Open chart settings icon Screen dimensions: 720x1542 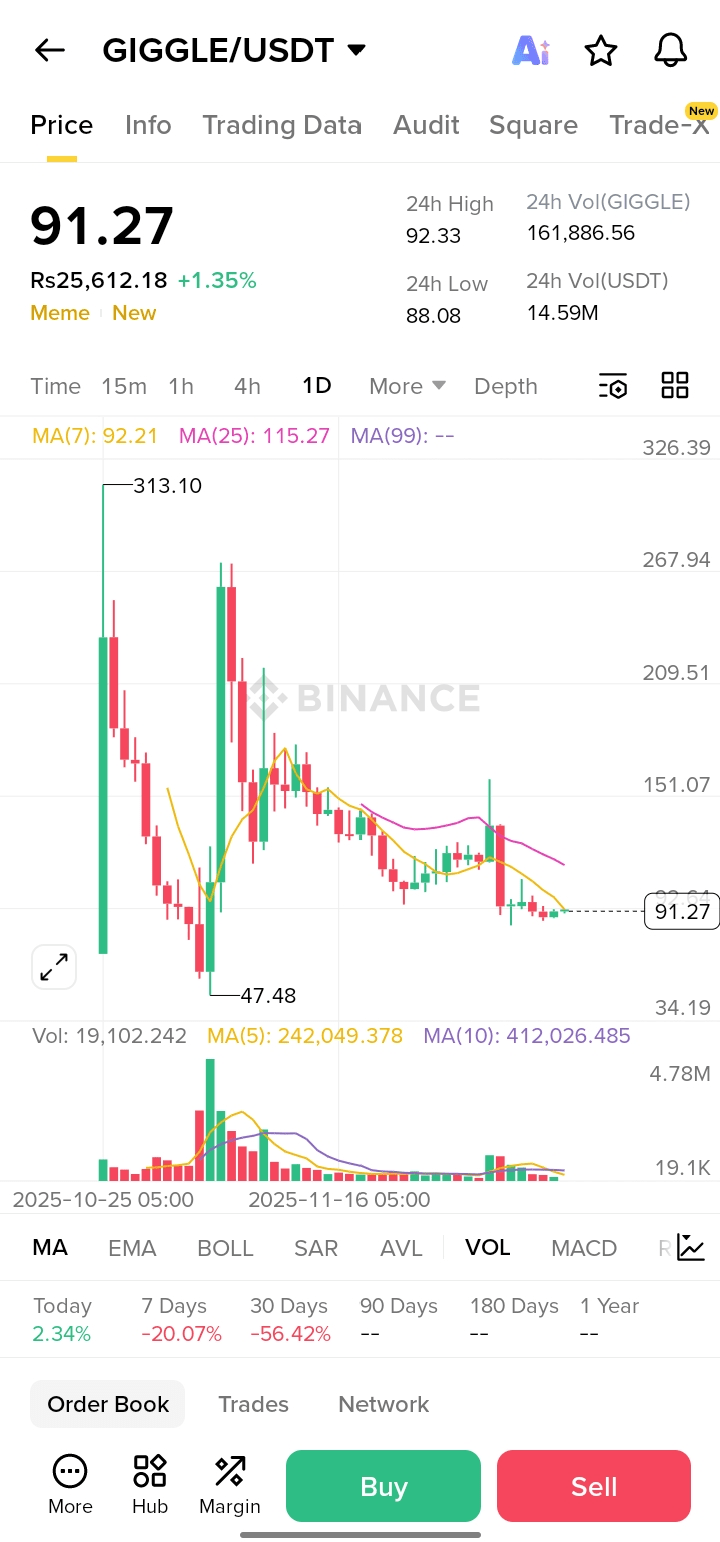612,386
